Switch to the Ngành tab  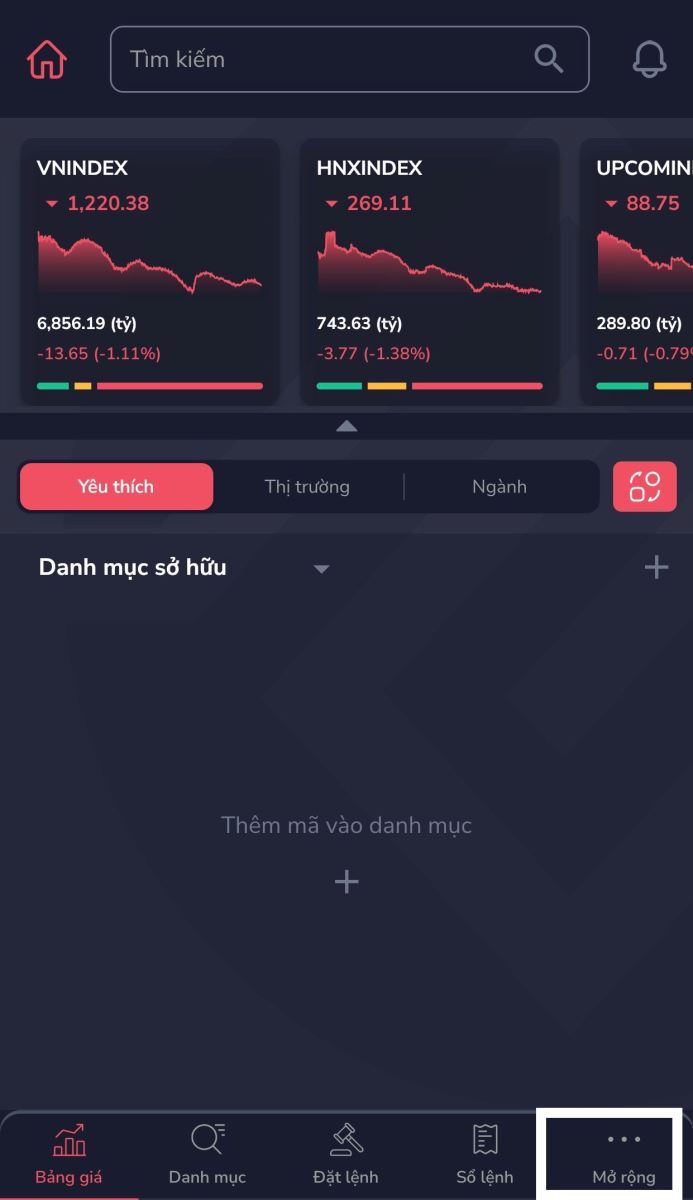499,487
